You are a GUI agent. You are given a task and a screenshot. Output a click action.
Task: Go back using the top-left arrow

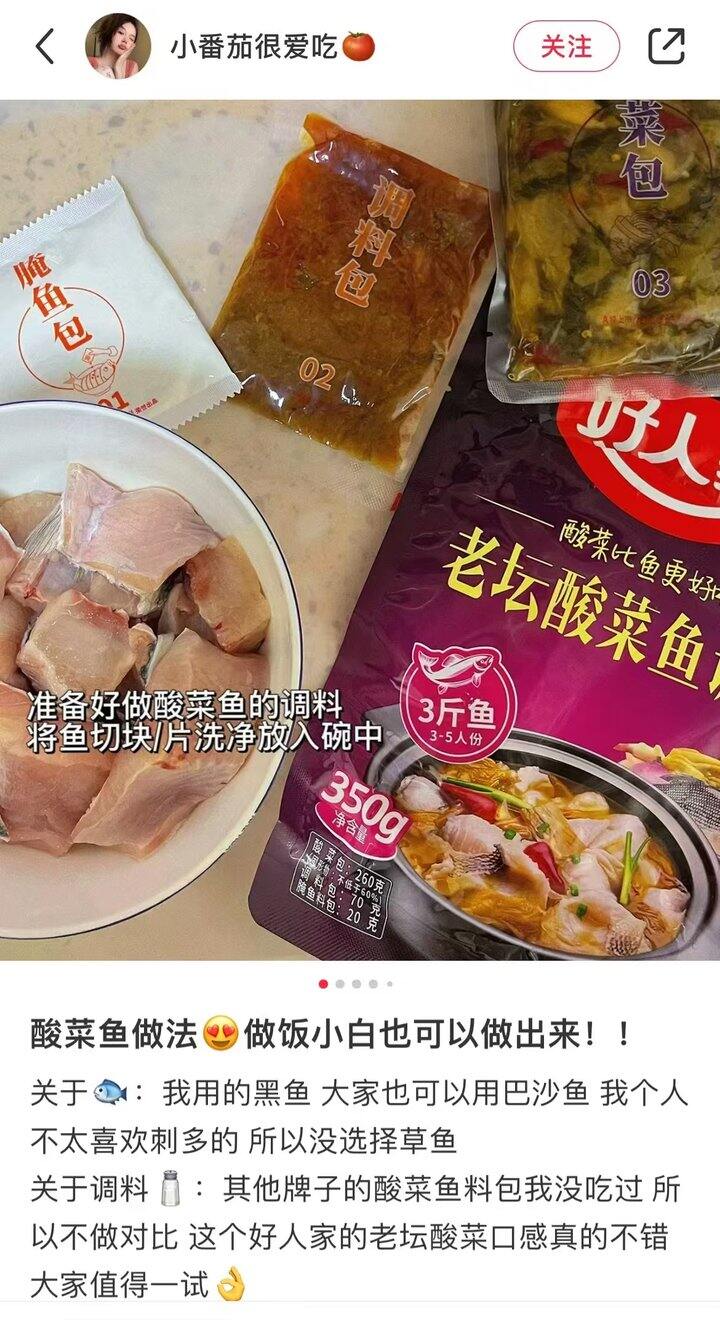(x=45, y=46)
